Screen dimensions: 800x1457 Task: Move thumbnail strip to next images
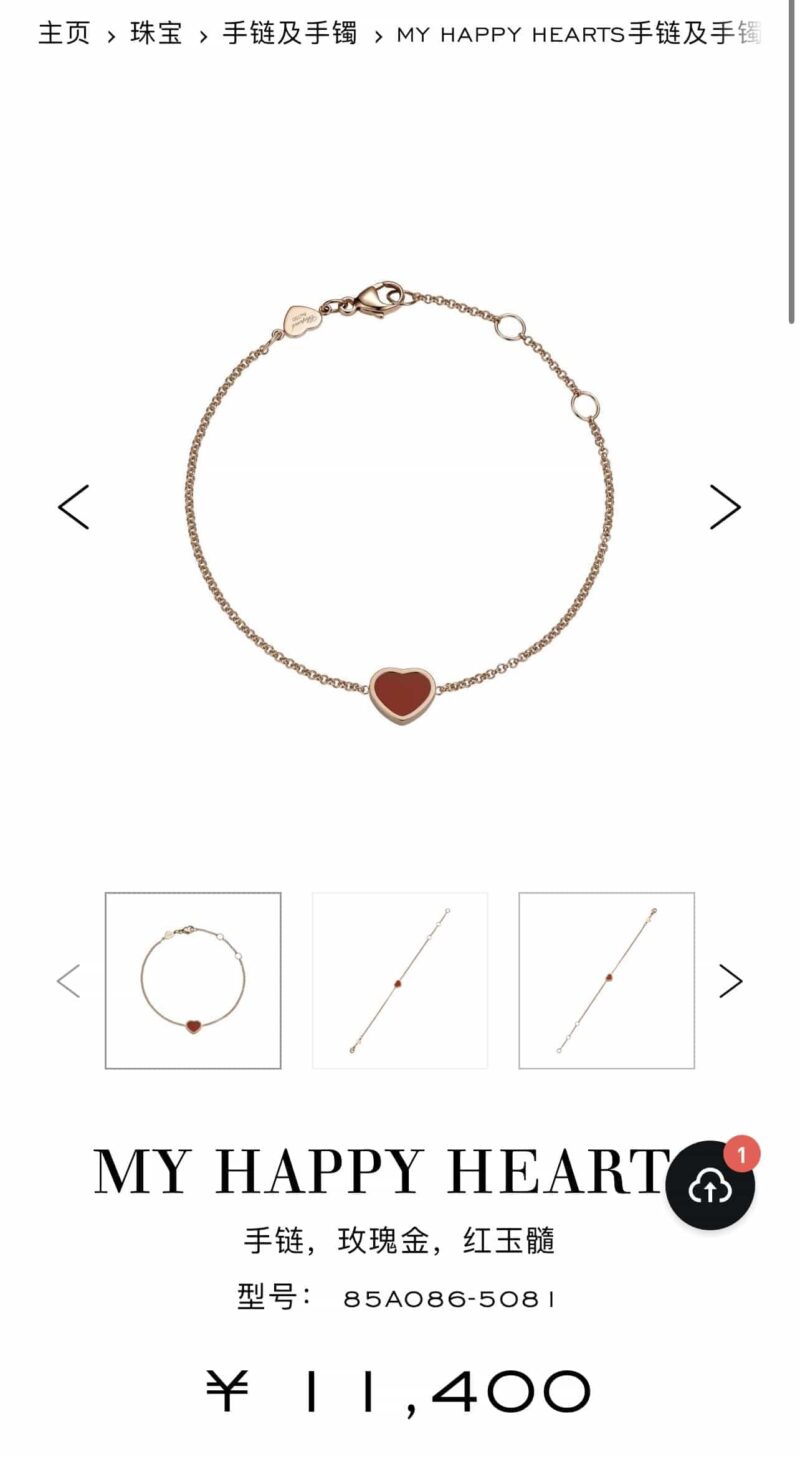(731, 981)
